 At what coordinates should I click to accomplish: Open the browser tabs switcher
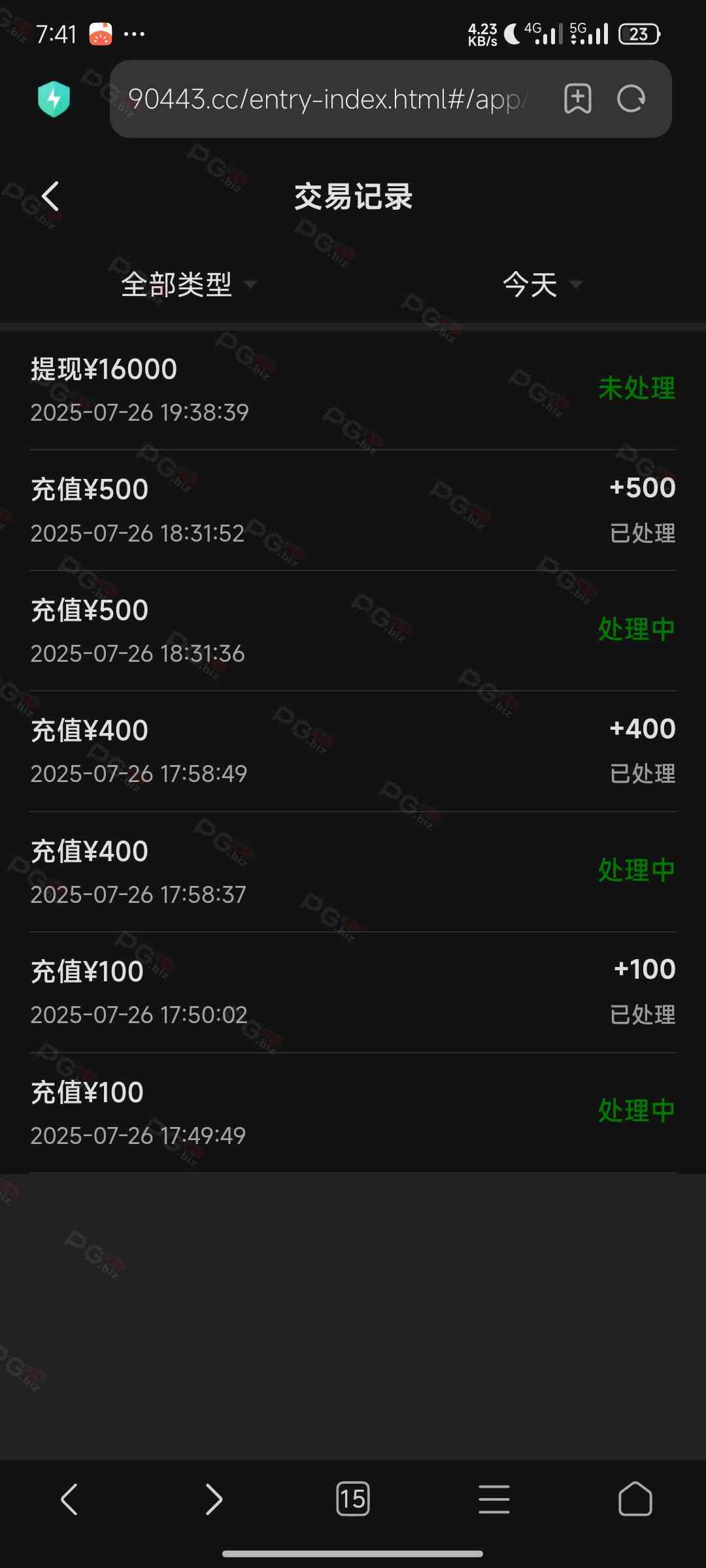[x=353, y=1499]
